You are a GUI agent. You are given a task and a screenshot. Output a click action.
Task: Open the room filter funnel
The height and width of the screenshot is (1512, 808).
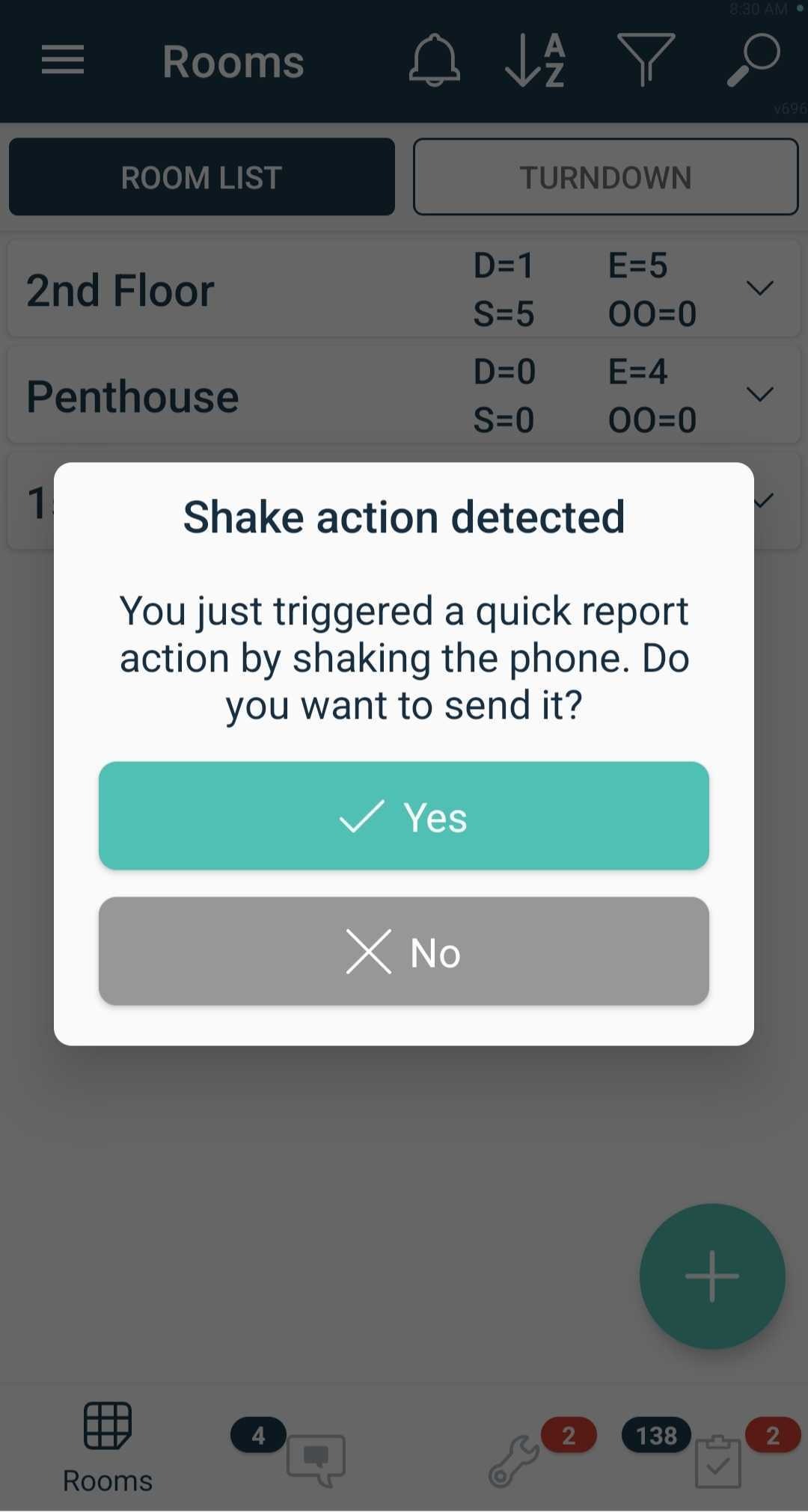tap(646, 60)
